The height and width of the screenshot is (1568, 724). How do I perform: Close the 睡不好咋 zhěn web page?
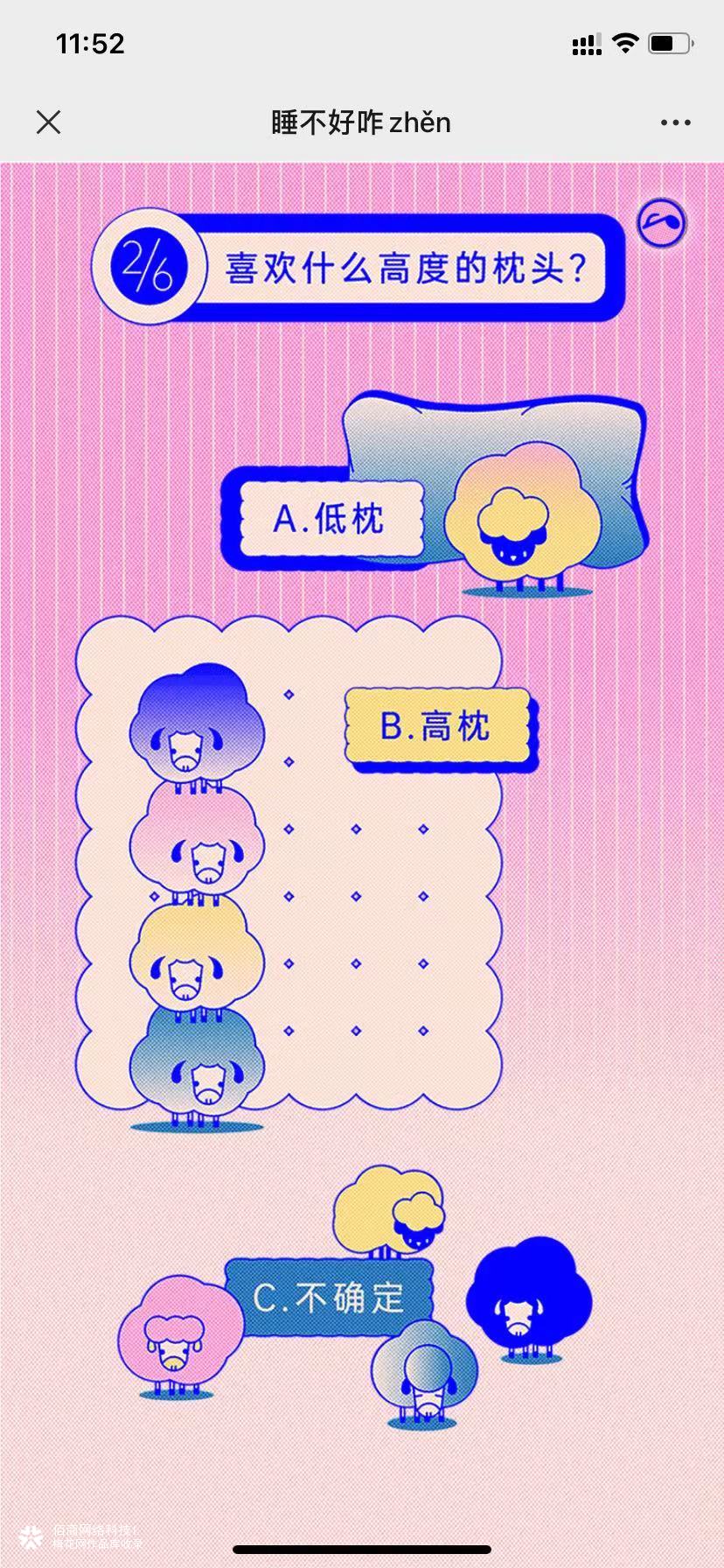[x=49, y=122]
